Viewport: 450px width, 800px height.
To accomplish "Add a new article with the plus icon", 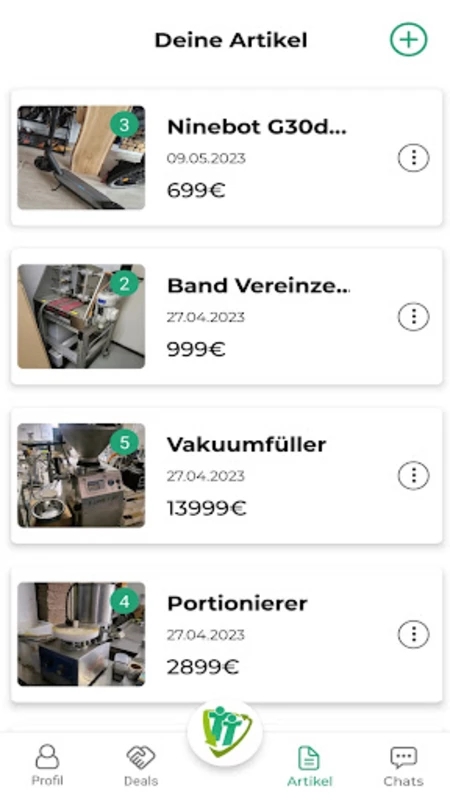I will pos(409,39).
